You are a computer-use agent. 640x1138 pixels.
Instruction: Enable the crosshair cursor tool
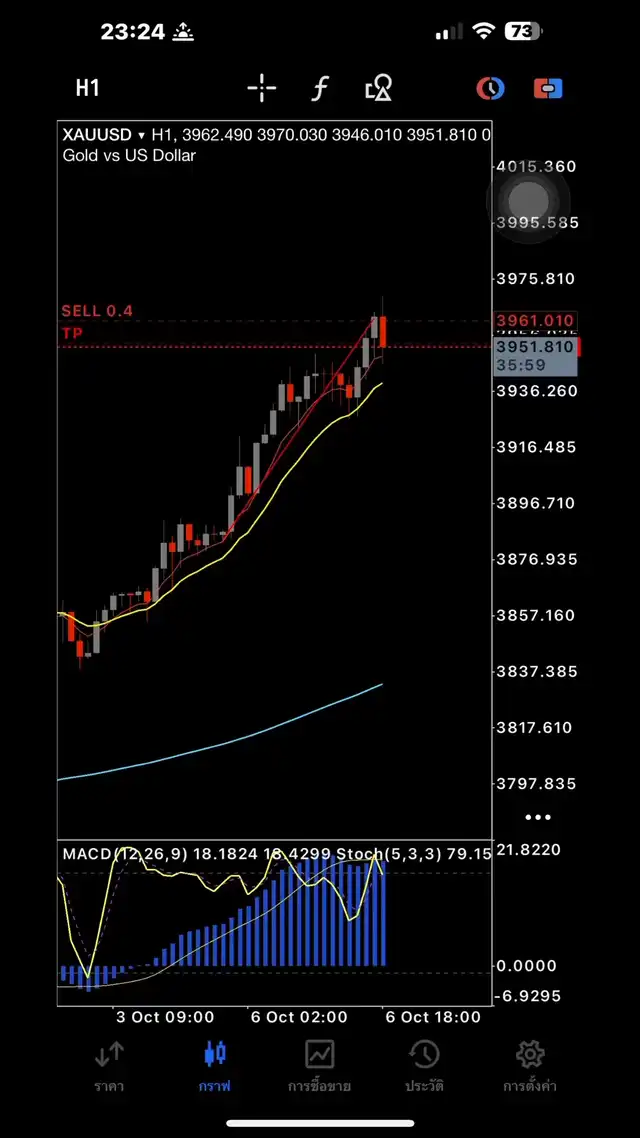point(262,88)
